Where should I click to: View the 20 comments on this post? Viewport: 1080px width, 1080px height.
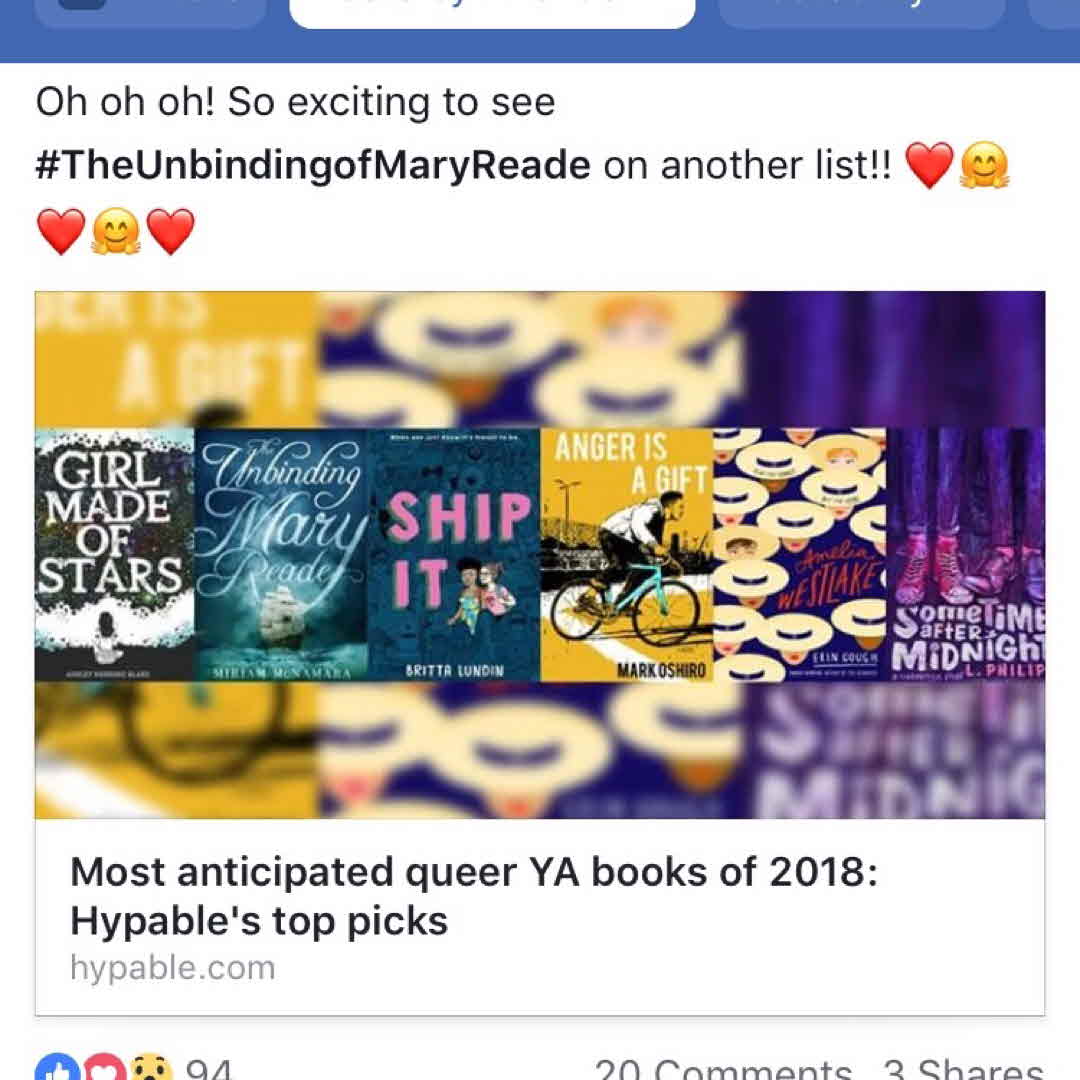[723, 1069]
